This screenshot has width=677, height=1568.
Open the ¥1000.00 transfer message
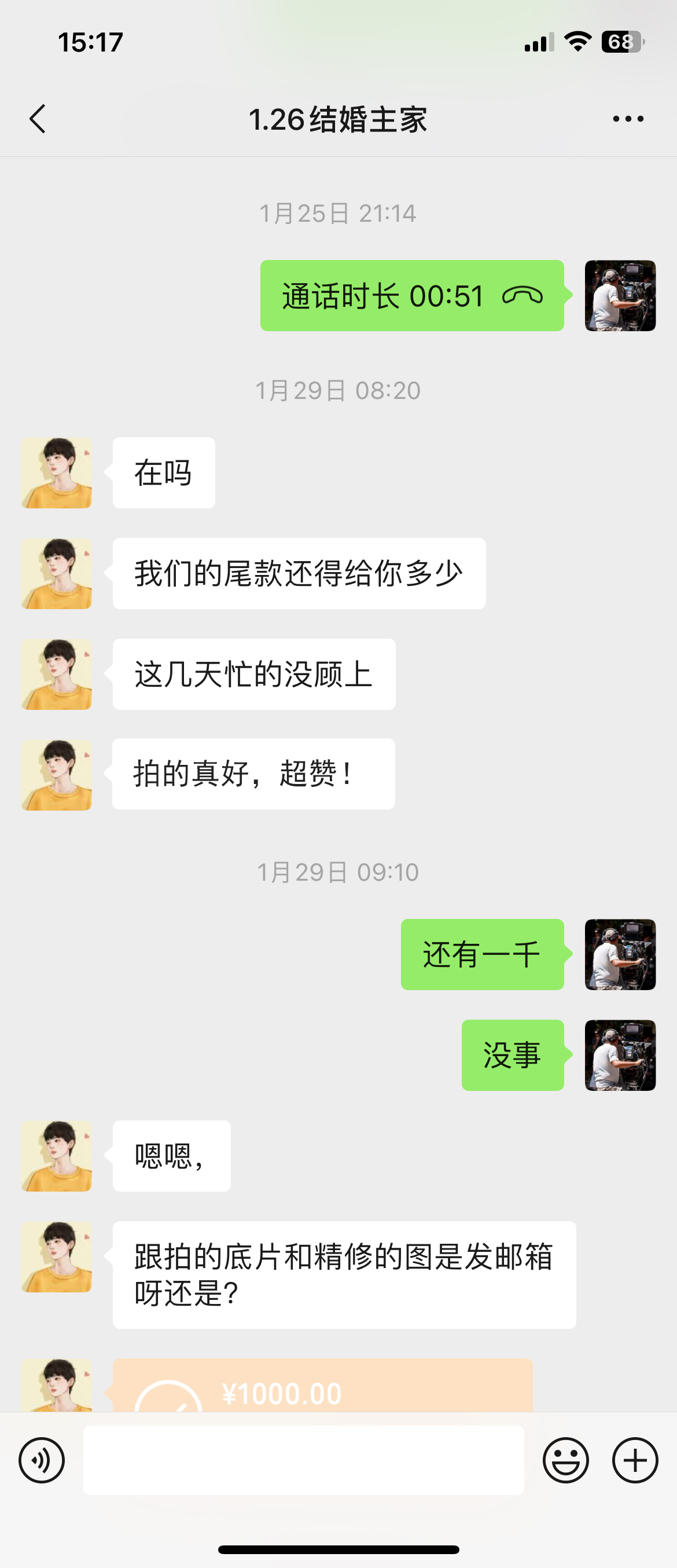click(x=322, y=1388)
